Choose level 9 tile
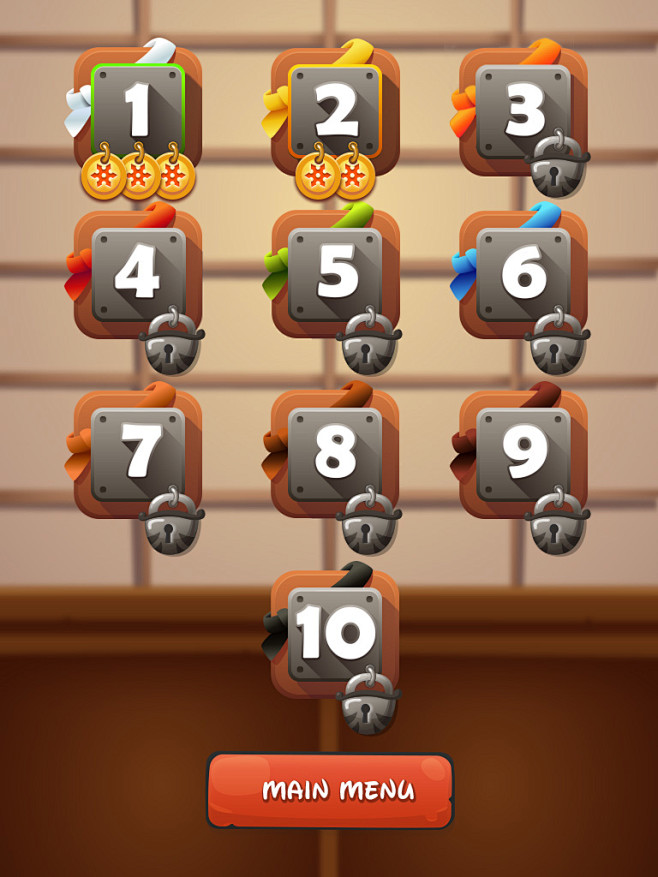The image size is (658, 877). point(524,454)
